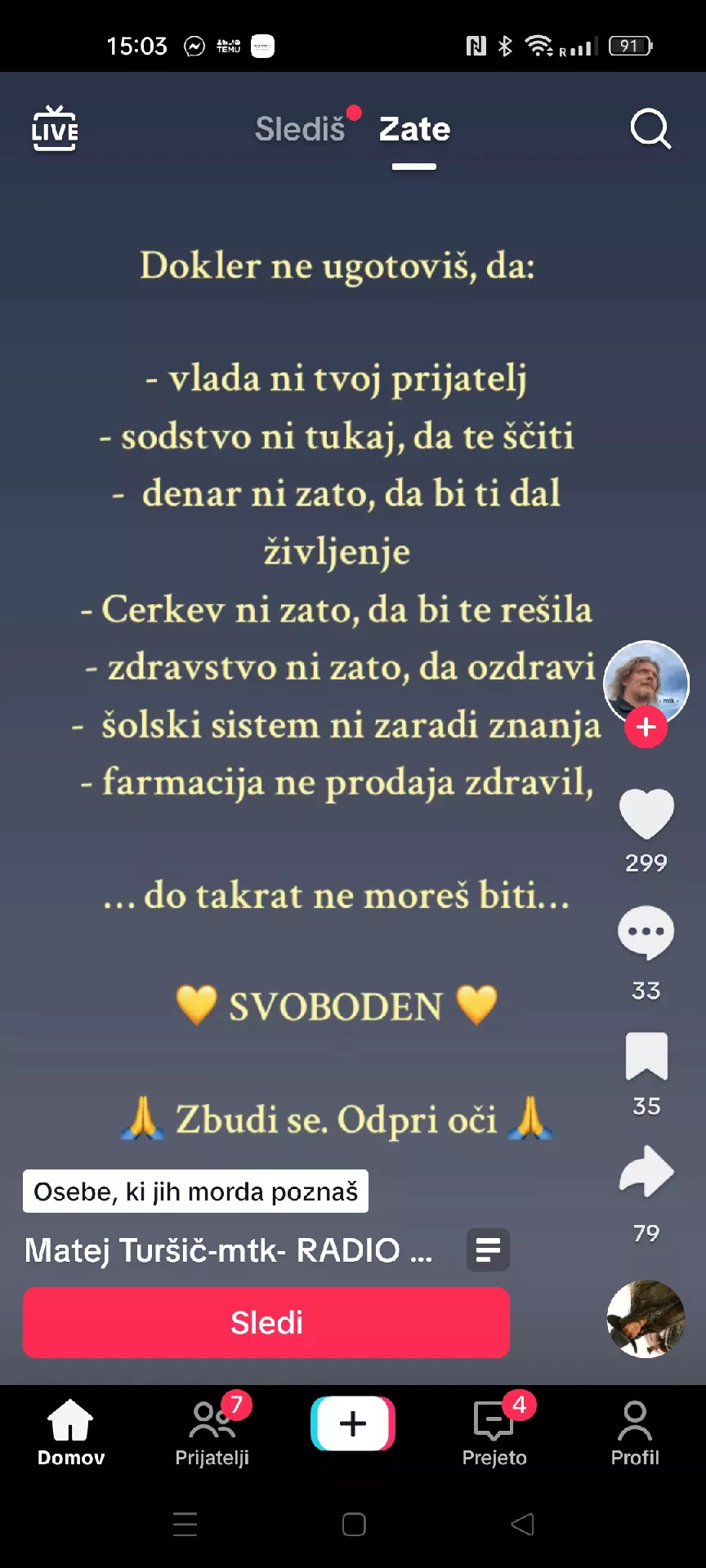Like this video with the heart
This screenshot has height=1568, width=706.
[x=646, y=813]
